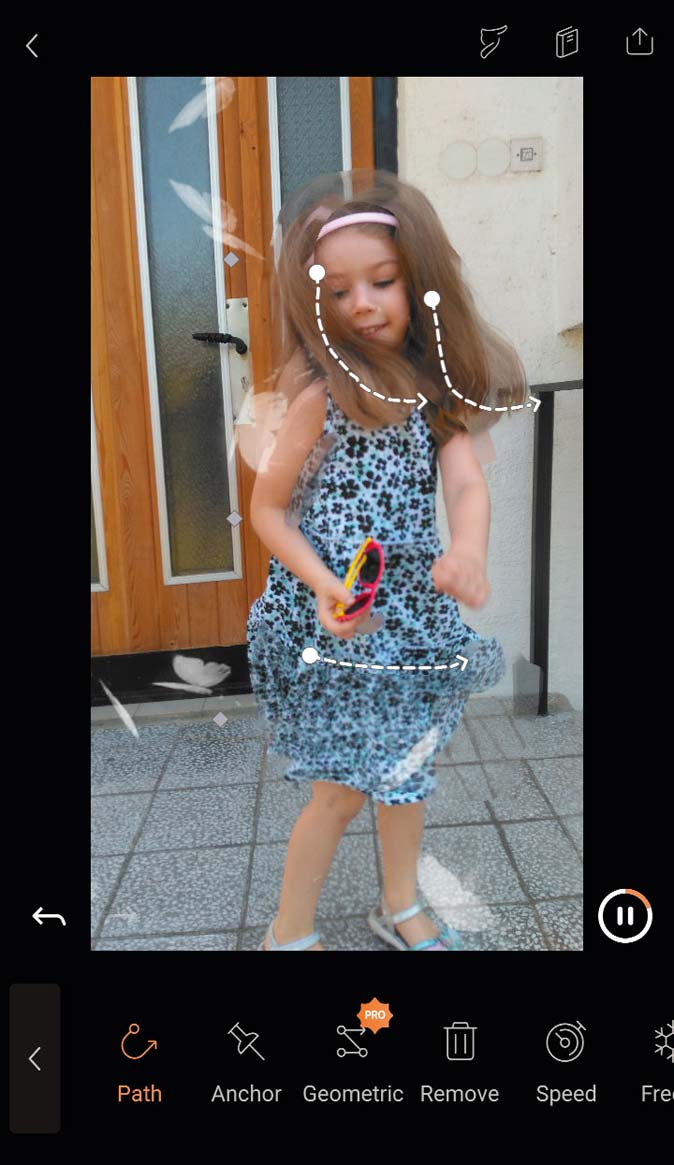Select the Freeze tool
The image size is (674, 1165).
[658, 1062]
